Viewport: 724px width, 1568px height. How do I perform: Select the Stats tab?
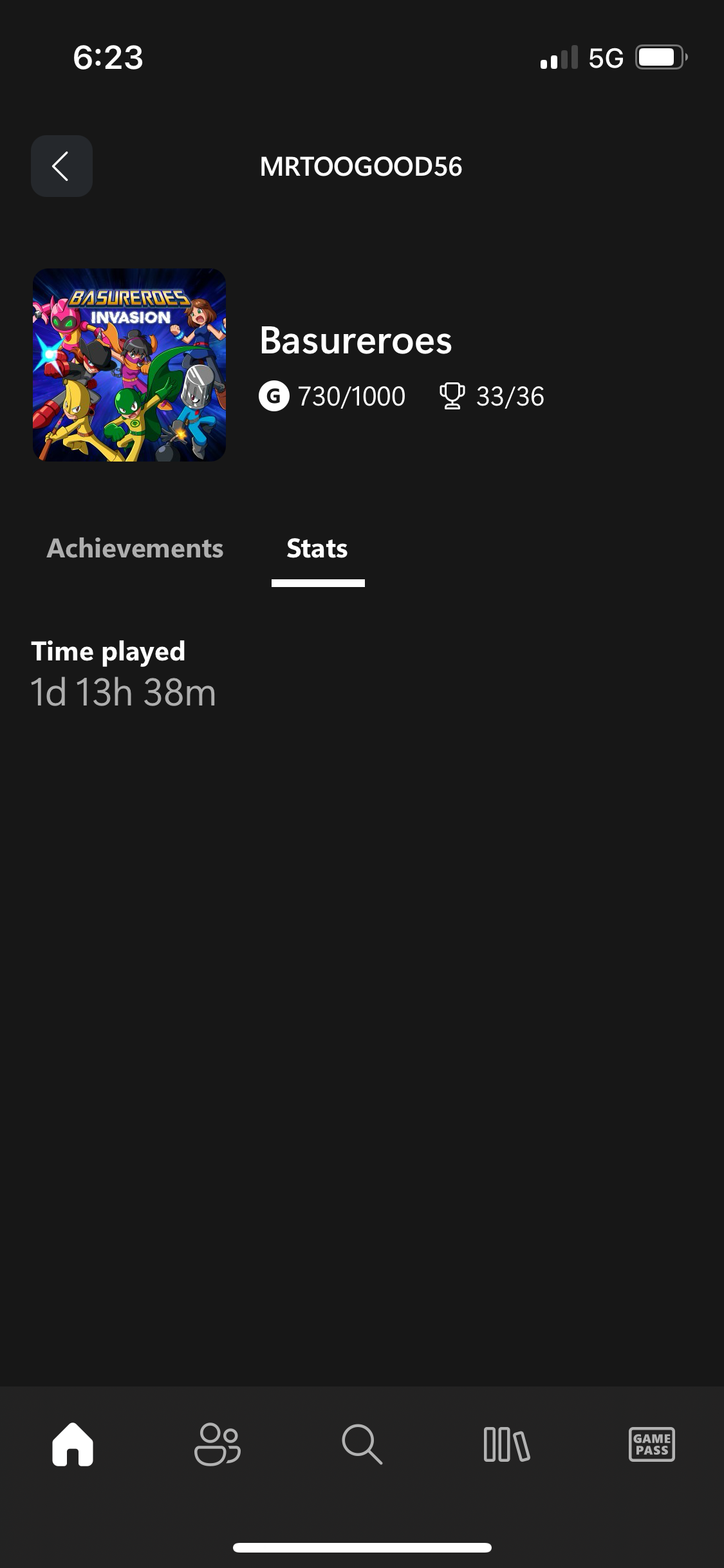tap(317, 548)
